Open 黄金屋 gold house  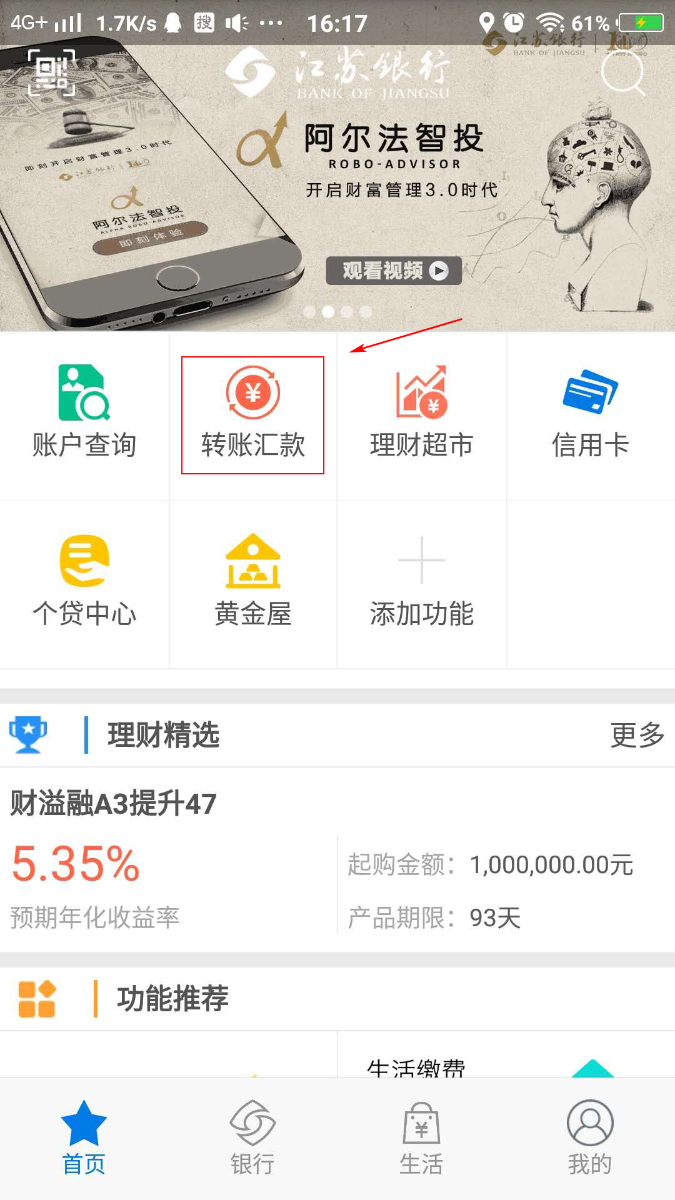(253, 583)
